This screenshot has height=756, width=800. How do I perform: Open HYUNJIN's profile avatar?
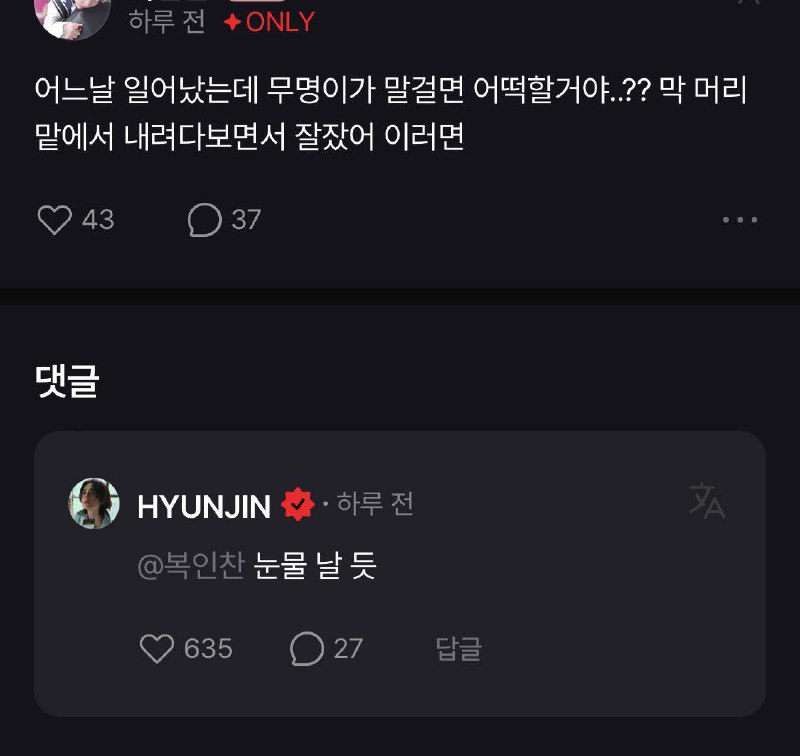tap(94, 503)
